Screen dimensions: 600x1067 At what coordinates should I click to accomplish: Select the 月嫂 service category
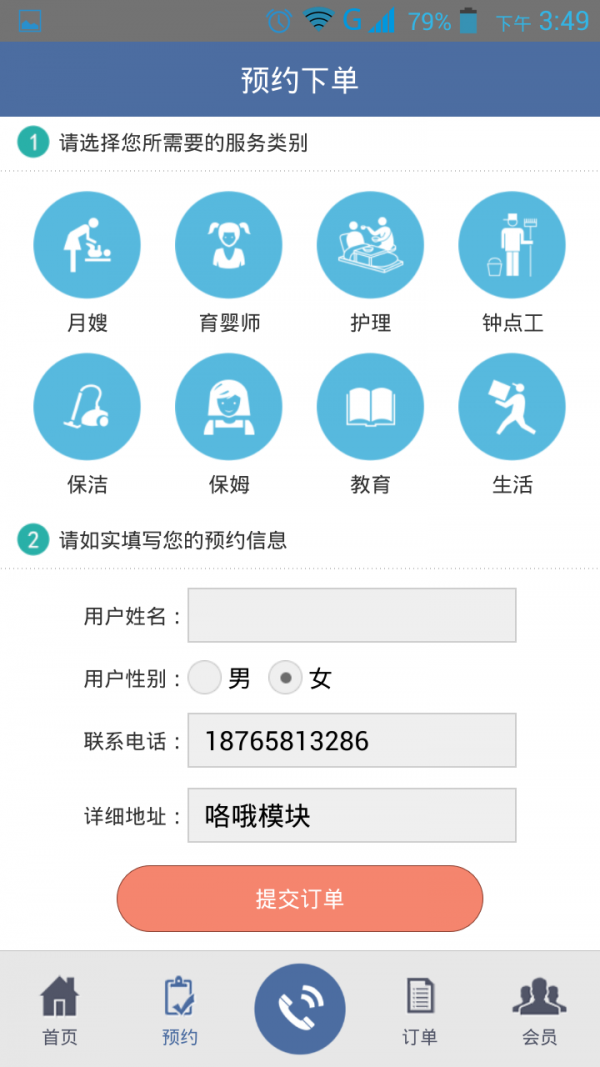[x=87, y=245]
